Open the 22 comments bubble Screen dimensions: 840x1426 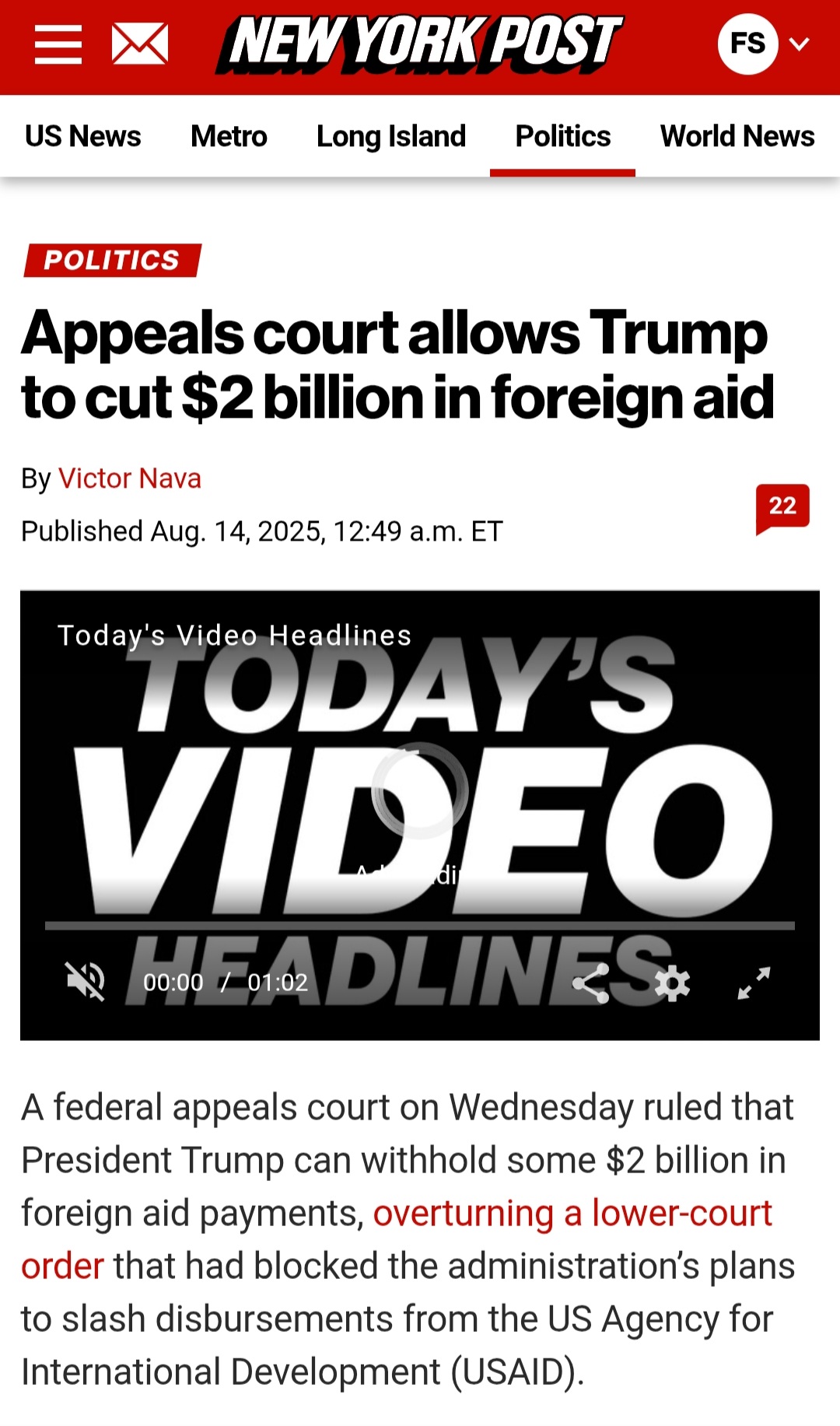782,507
